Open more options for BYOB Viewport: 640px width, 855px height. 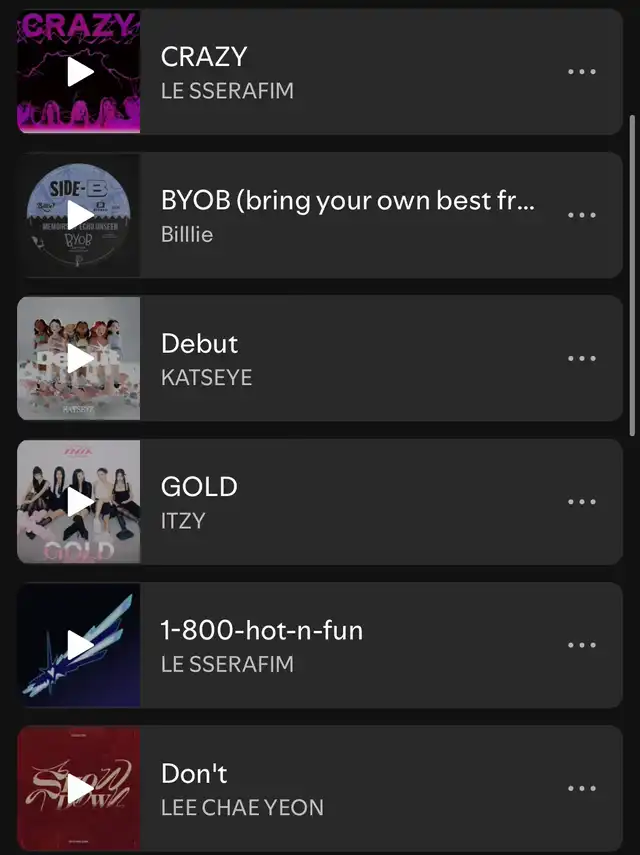[x=581, y=215]
